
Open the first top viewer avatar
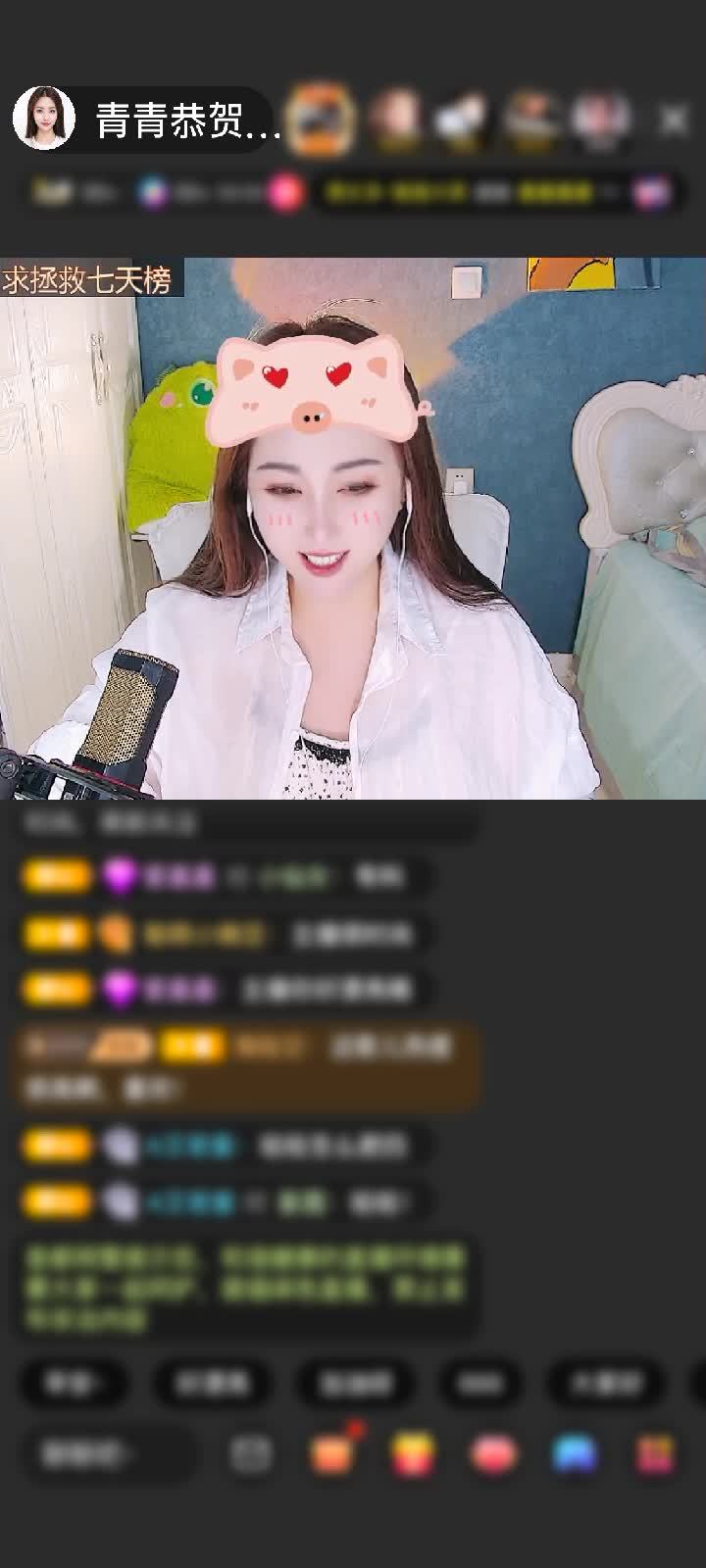[x=321, y=119]
